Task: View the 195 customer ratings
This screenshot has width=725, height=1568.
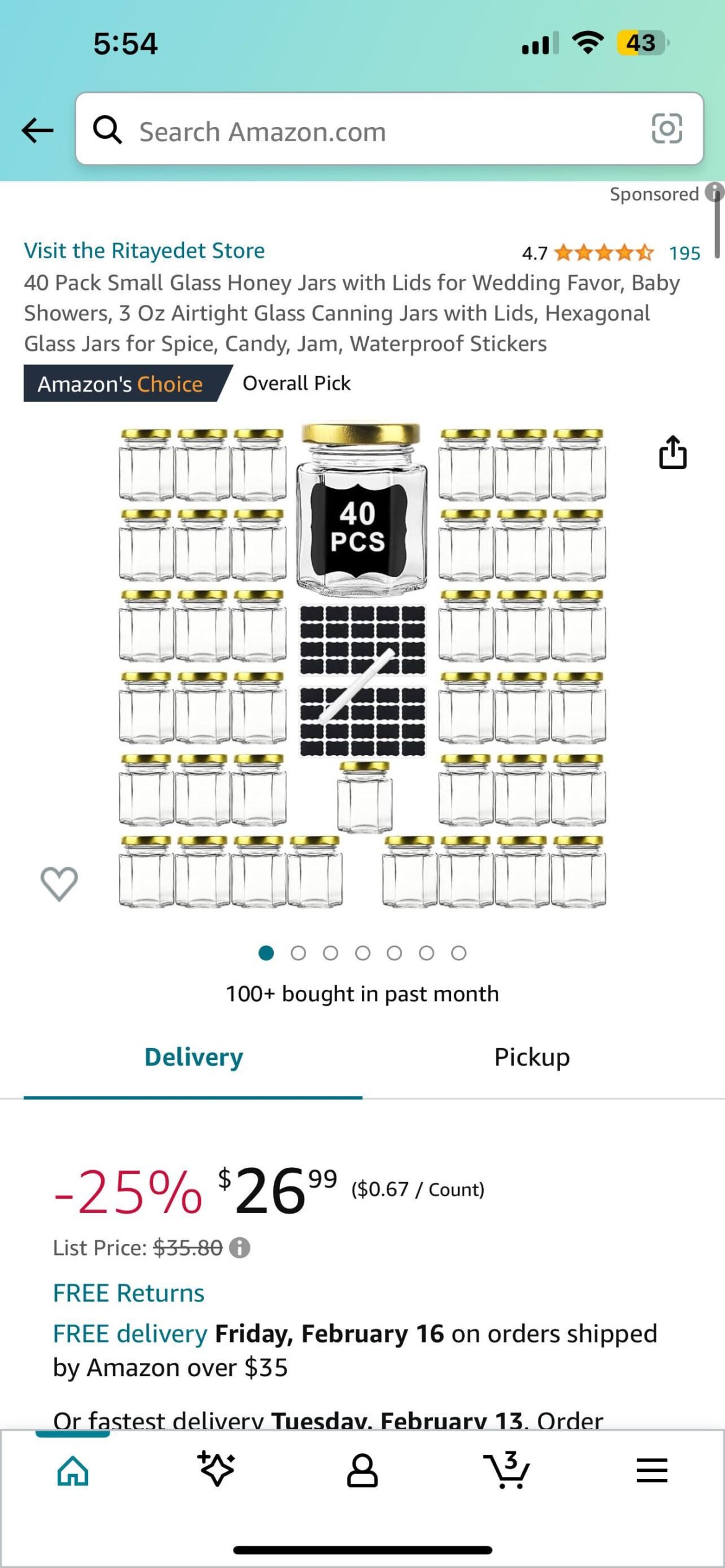Action: pyautogui.click(x=684, y=253)
